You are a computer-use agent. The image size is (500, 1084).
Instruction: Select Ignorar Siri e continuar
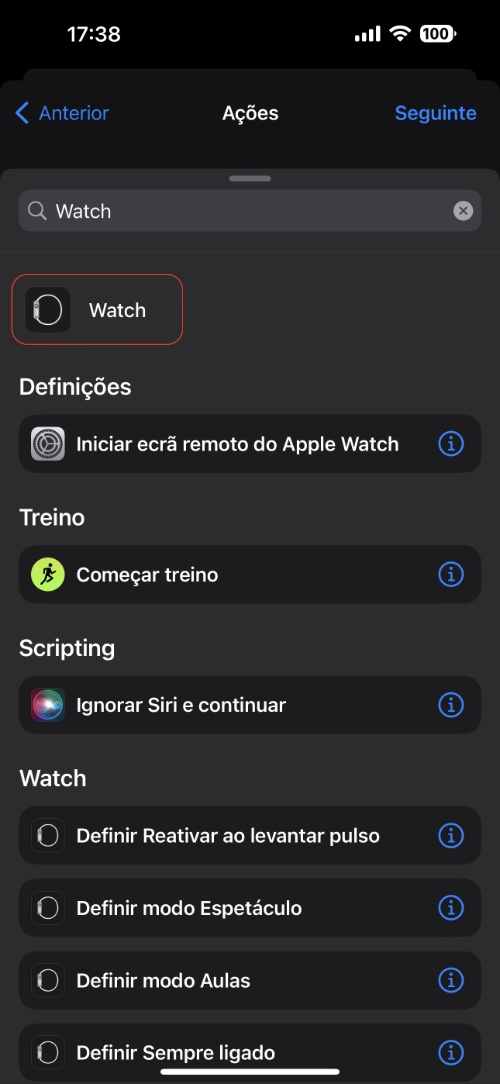[250, 705]
